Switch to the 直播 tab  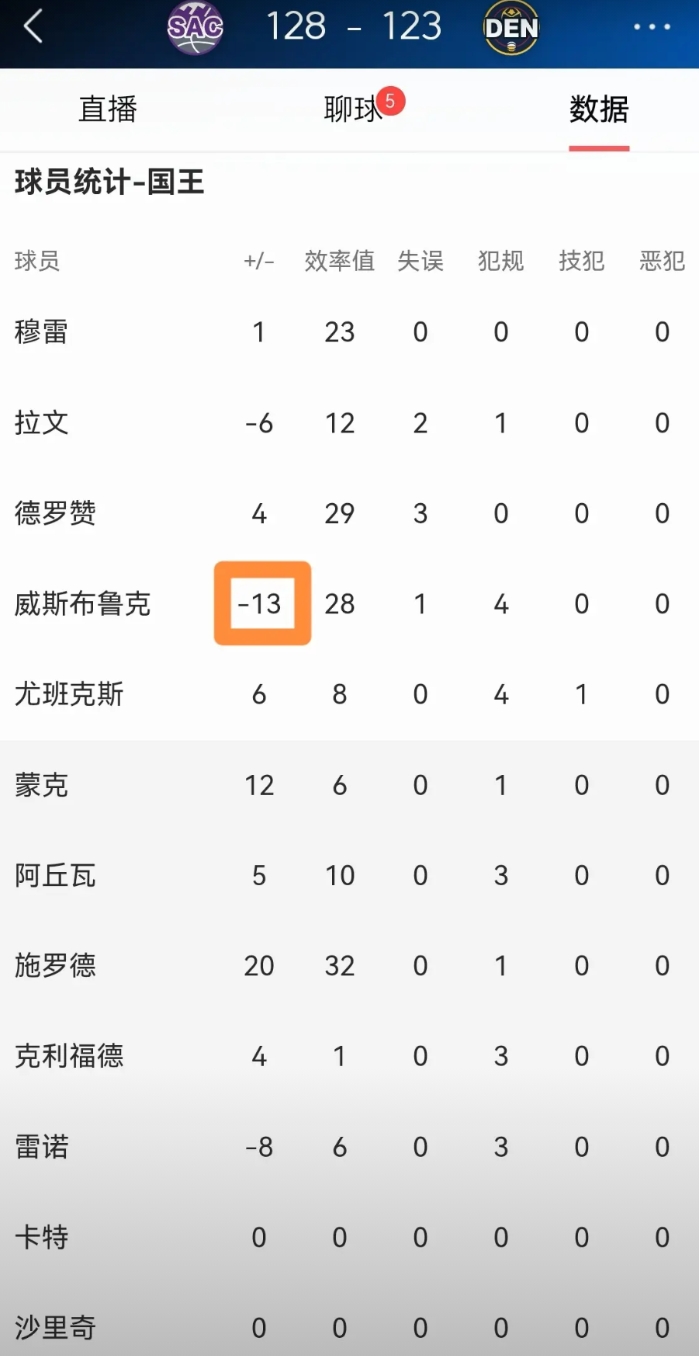tap(108, 109)
